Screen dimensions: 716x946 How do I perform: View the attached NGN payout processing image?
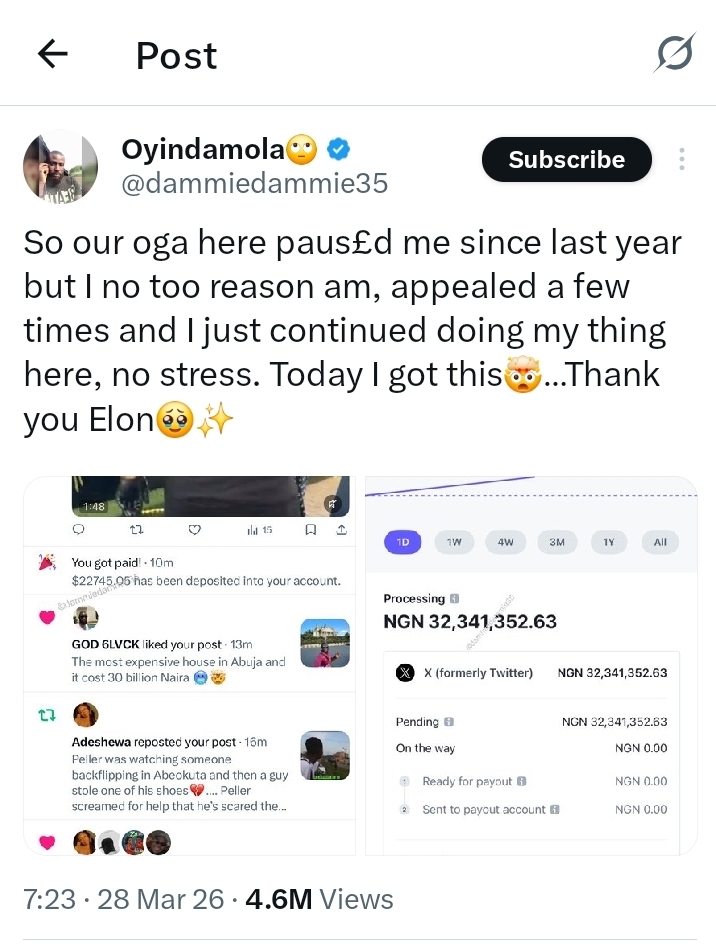(530, 665)
